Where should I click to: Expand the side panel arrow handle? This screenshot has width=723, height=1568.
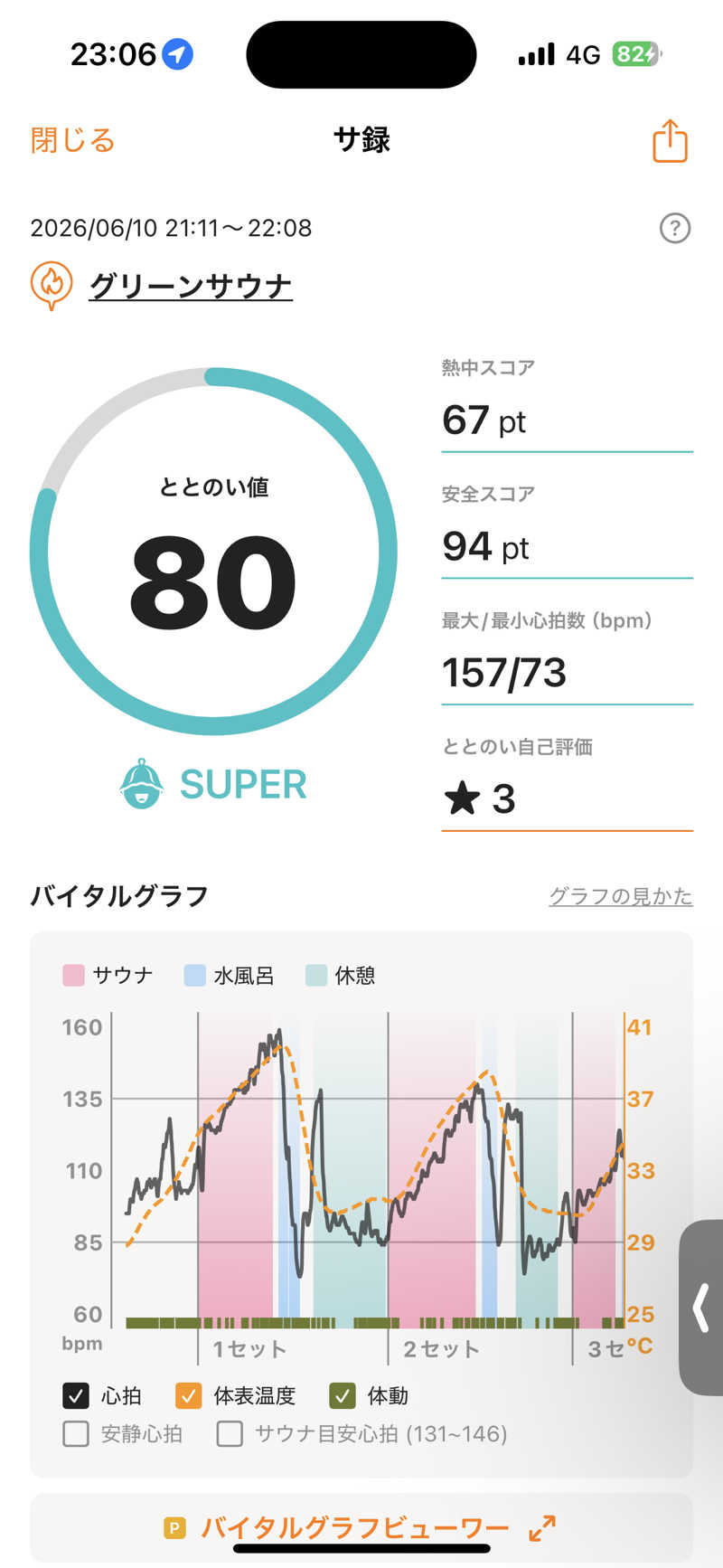tap(701, 1308)
